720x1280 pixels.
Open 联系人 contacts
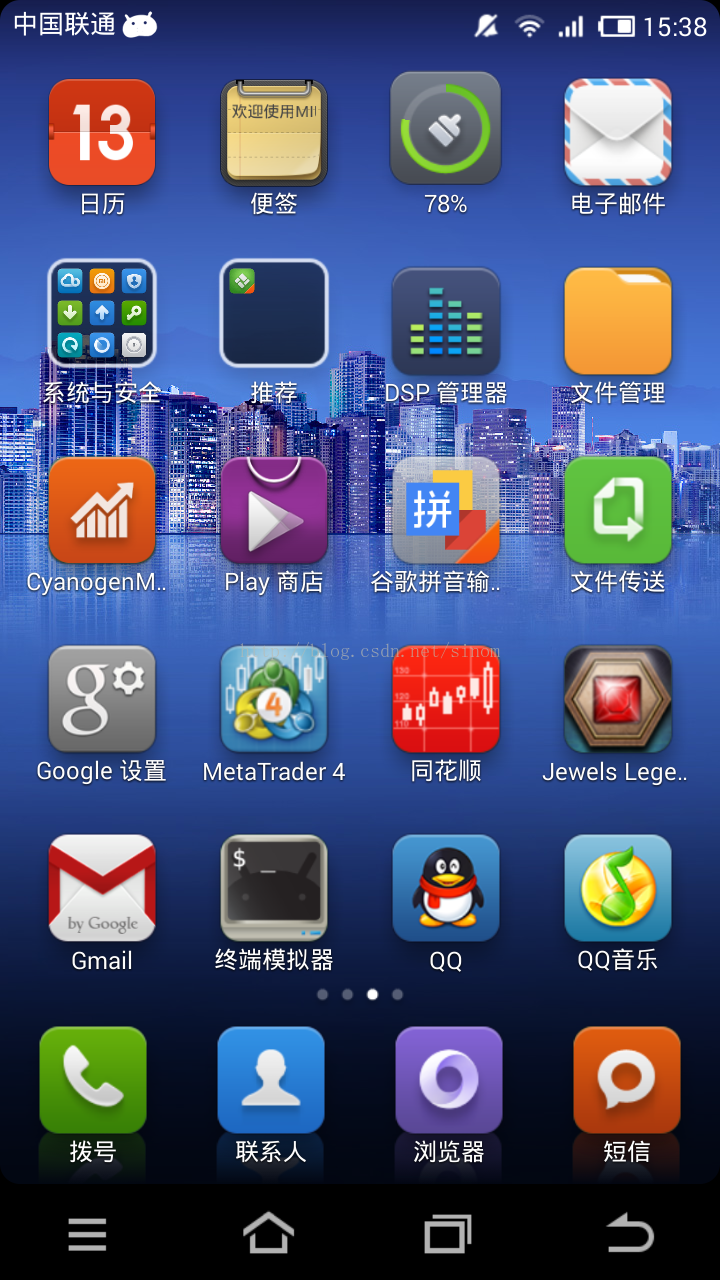tap(271, 1080)
